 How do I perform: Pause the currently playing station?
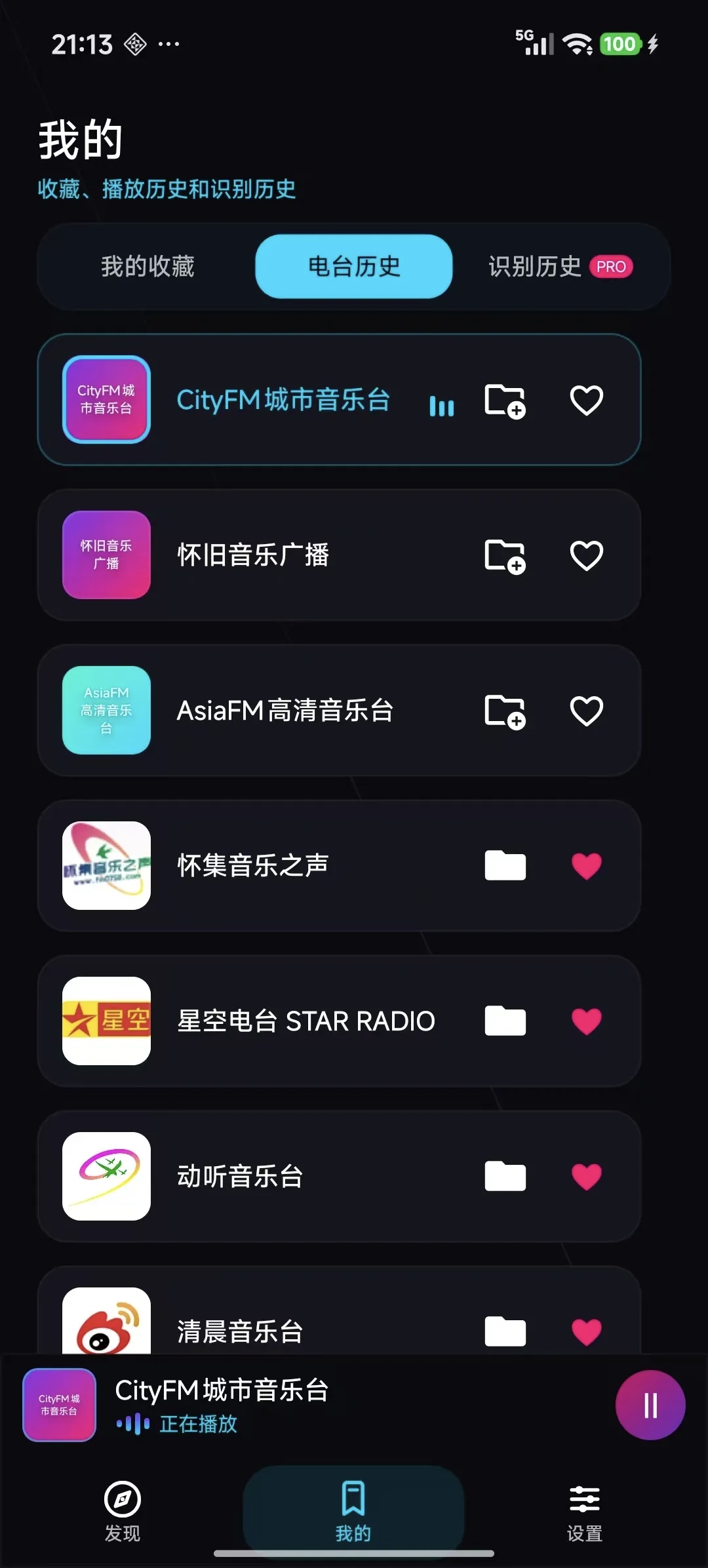point(650,1405)
